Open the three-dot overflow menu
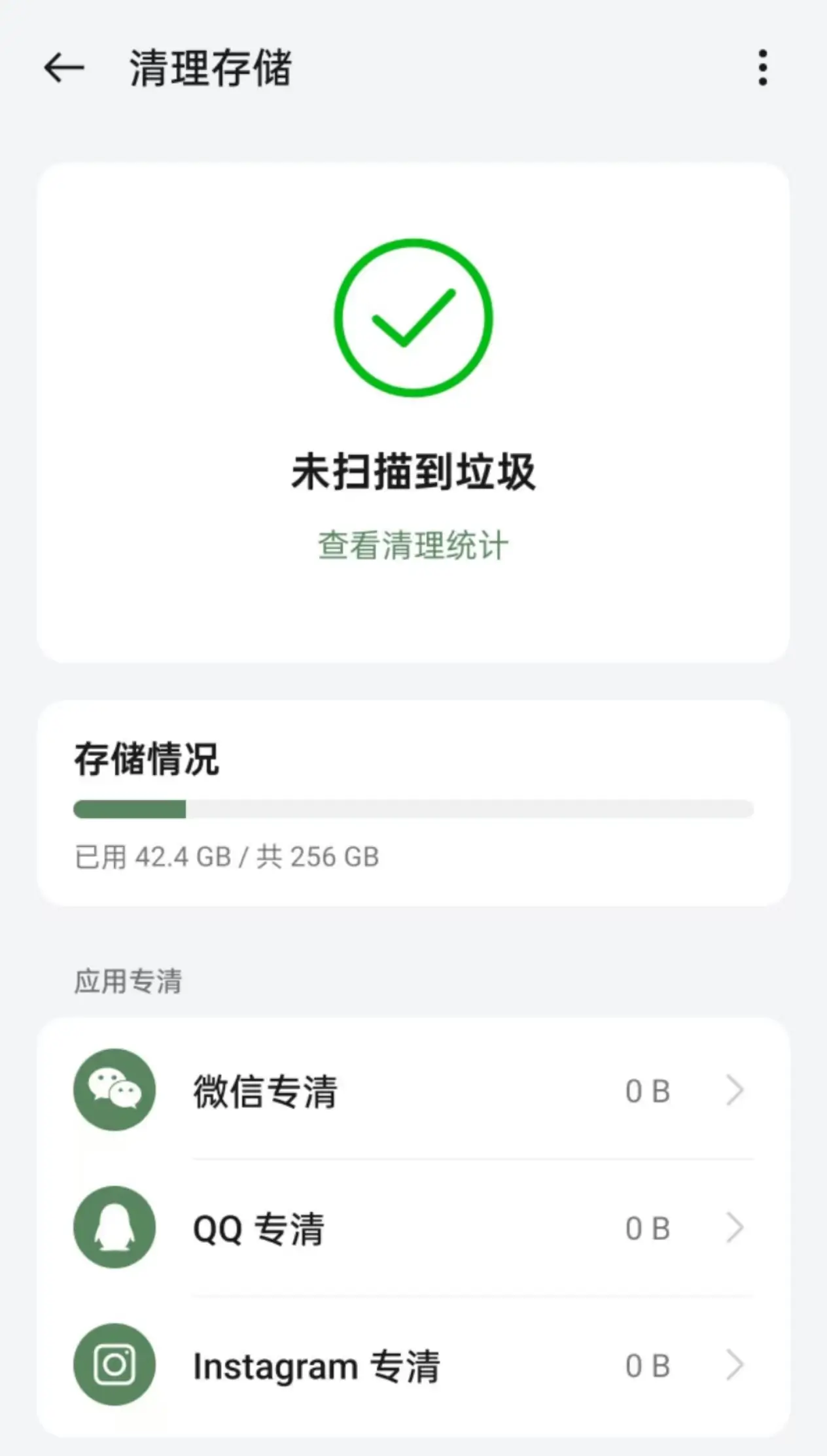The height and width of the screenshot is (1456, 827). tap(762, 67)
